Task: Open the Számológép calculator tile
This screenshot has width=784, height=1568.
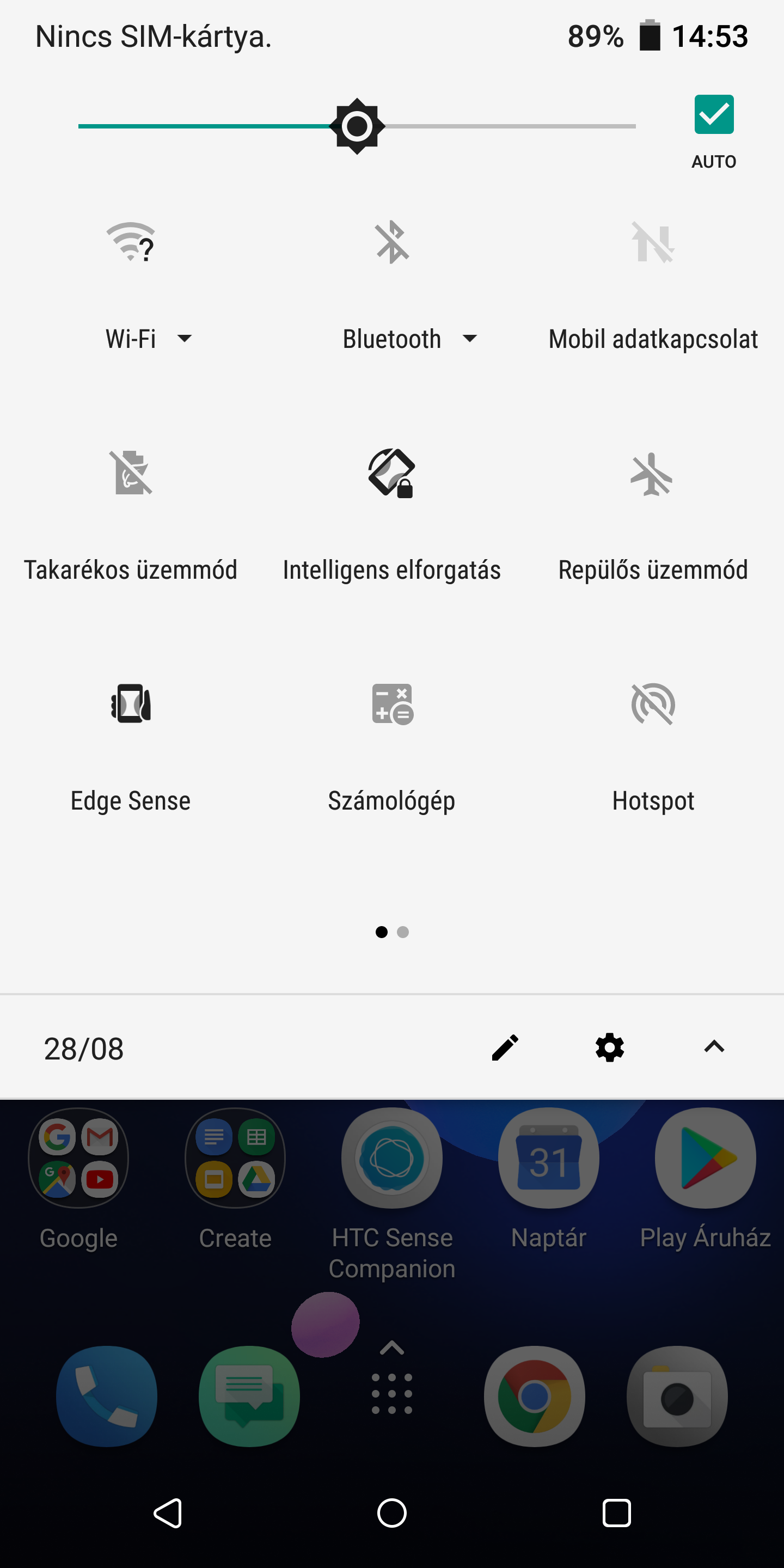Action: tap(391, 705)
